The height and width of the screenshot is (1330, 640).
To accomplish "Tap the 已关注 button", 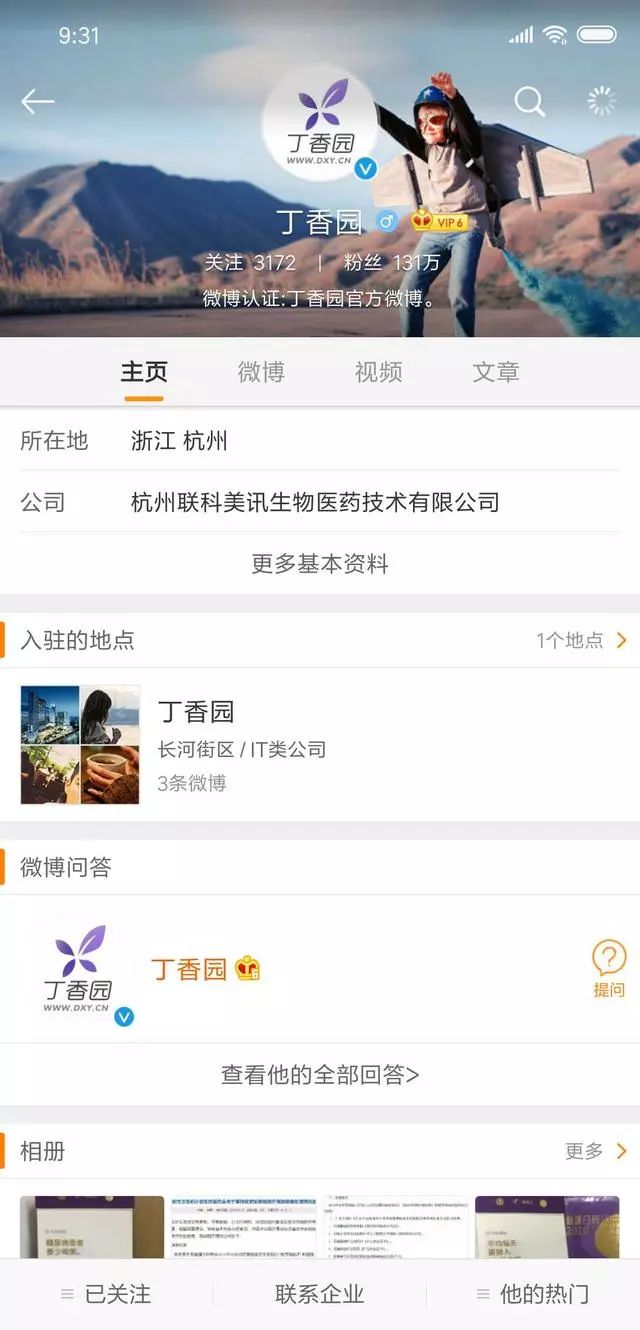I will click(x=106, y=1294).
